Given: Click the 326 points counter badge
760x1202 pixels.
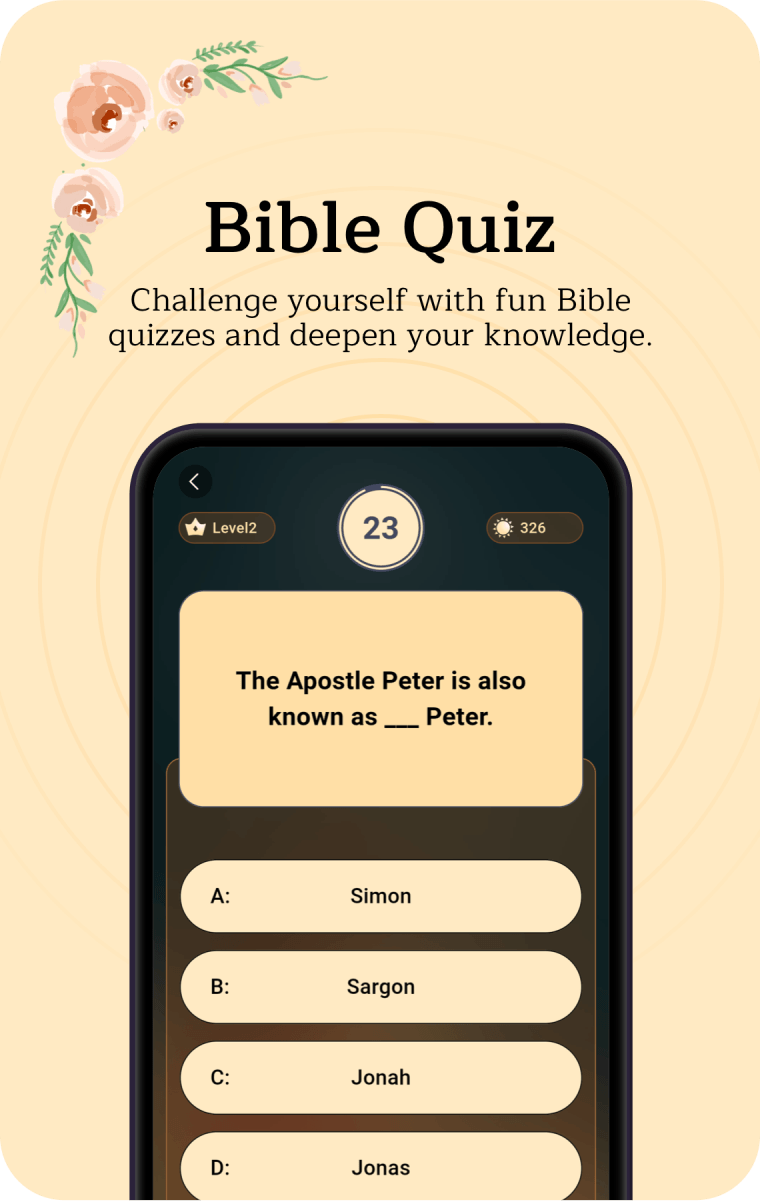Looking at the screenshot, I should [533, 528].
